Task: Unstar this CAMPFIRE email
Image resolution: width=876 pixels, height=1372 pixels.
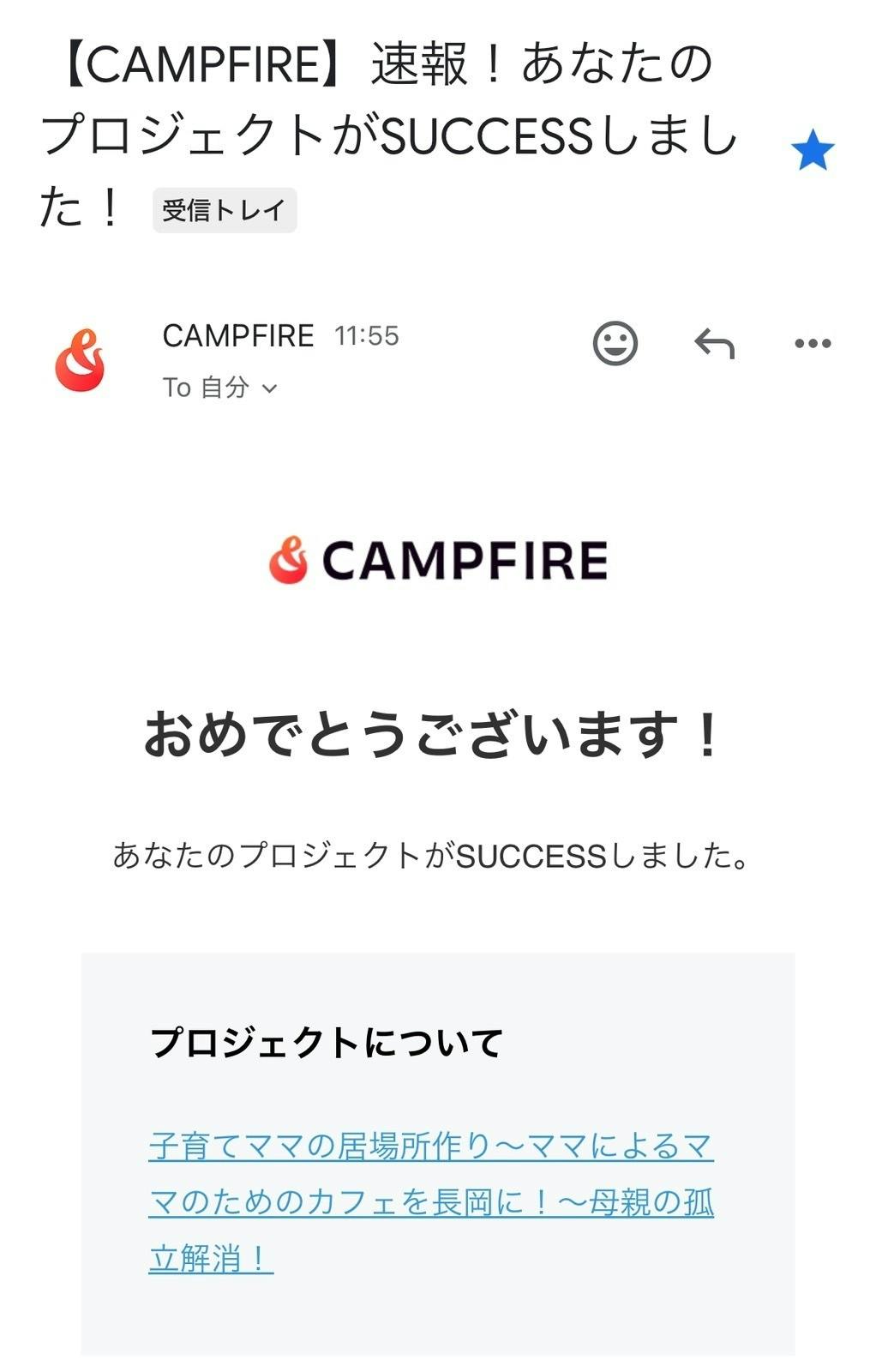Action: 812,152
